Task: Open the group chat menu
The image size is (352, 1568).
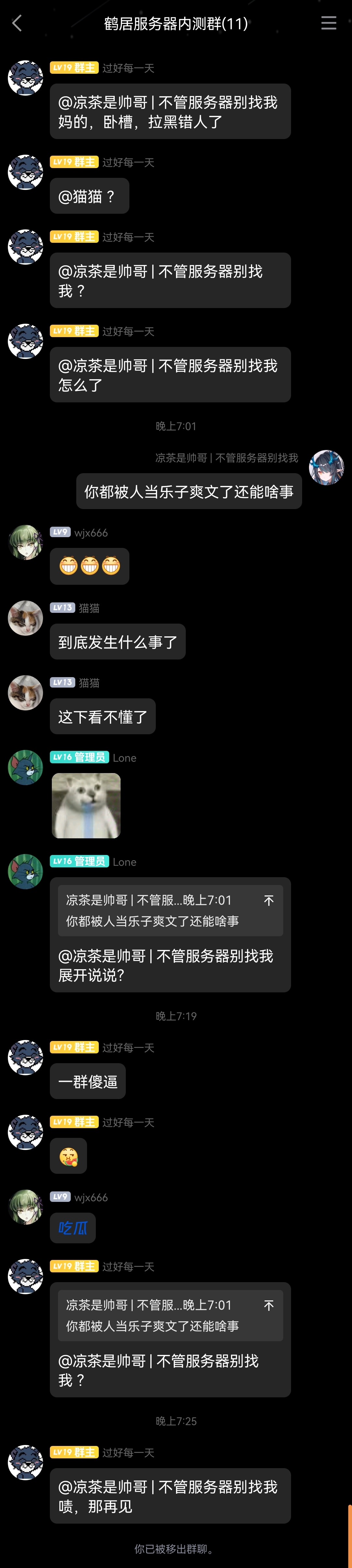Action: pos(328,23)
